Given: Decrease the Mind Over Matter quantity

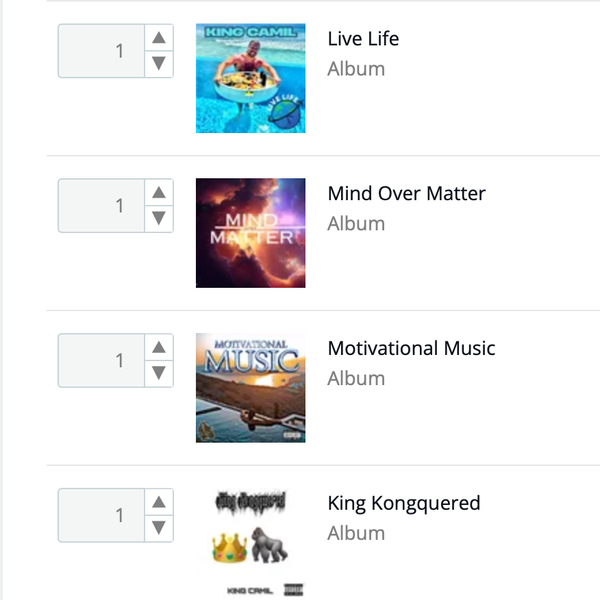Looking at the screenshot, I should click(x=158, y=219).
